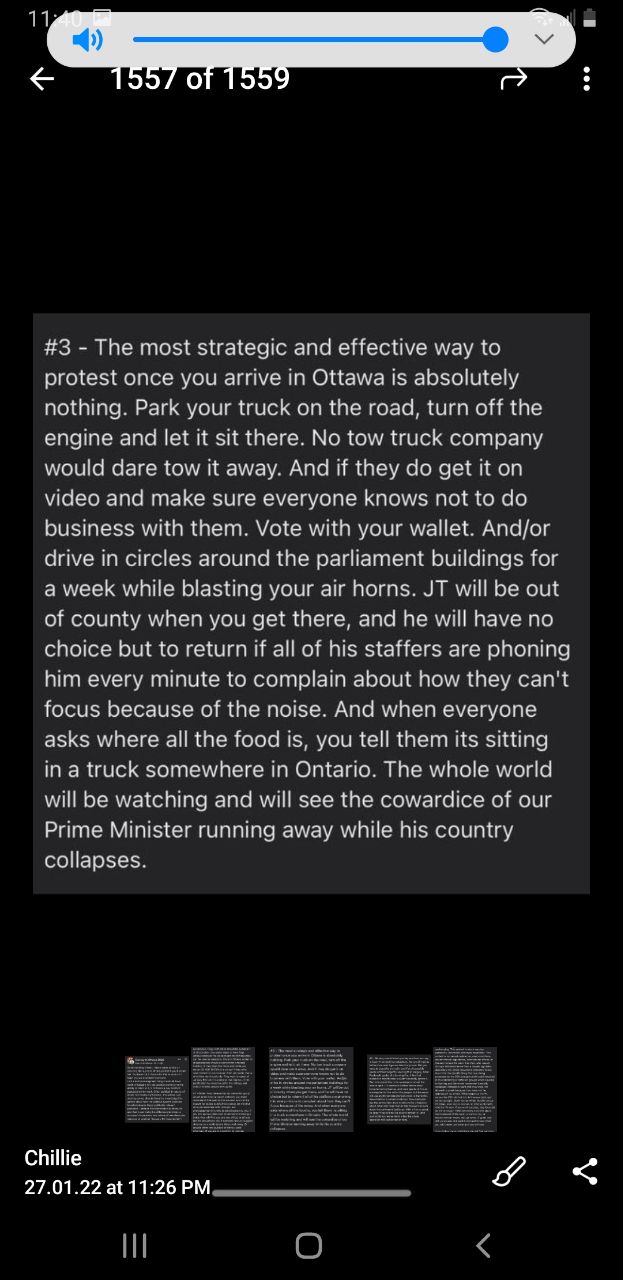This screenshot has height=1280, width=623.
Task: Open the three-dot overflow menu
Action: [x=586, y=79]
